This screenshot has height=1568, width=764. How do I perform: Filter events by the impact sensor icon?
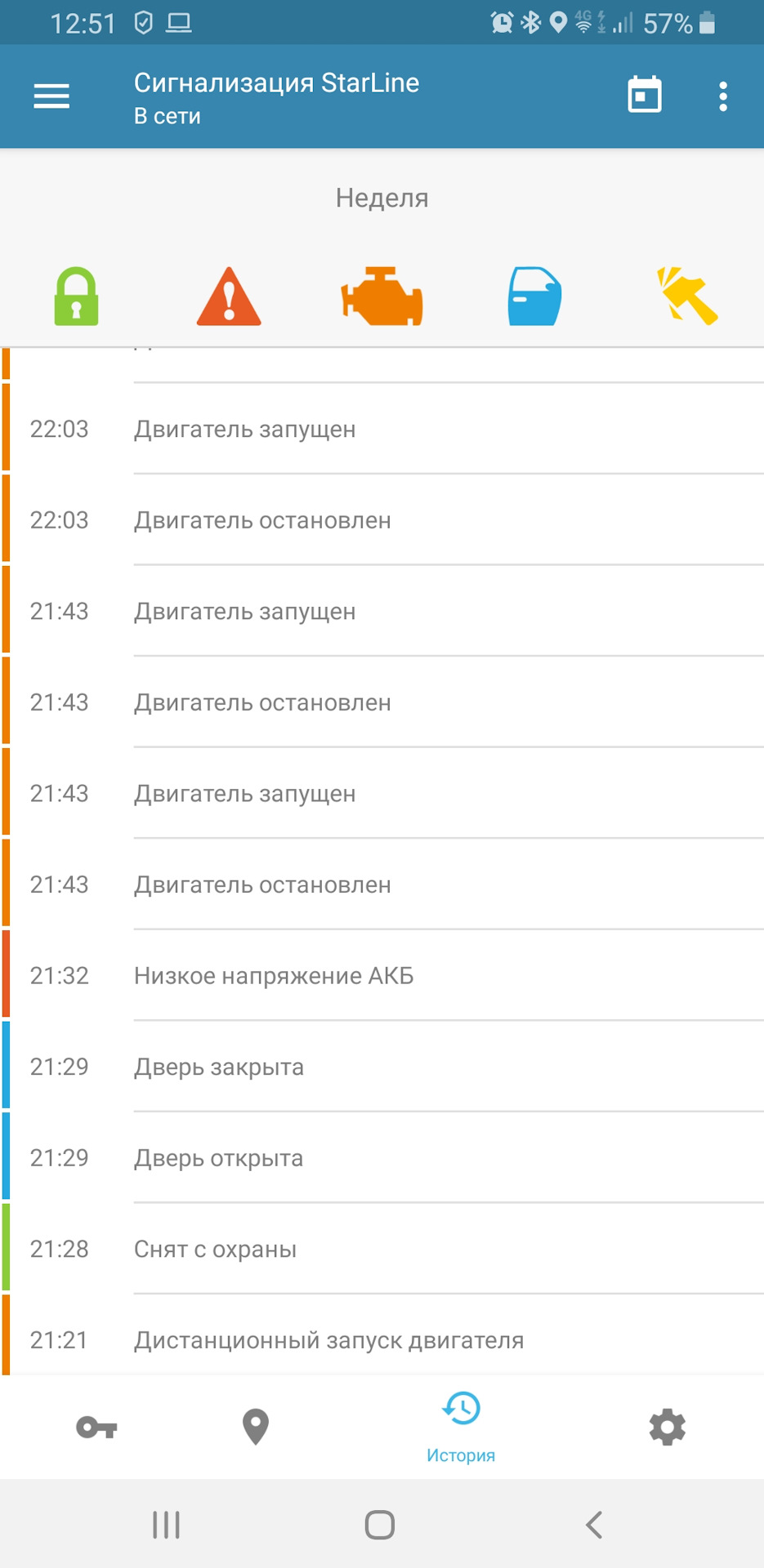[x=686, y=296]
